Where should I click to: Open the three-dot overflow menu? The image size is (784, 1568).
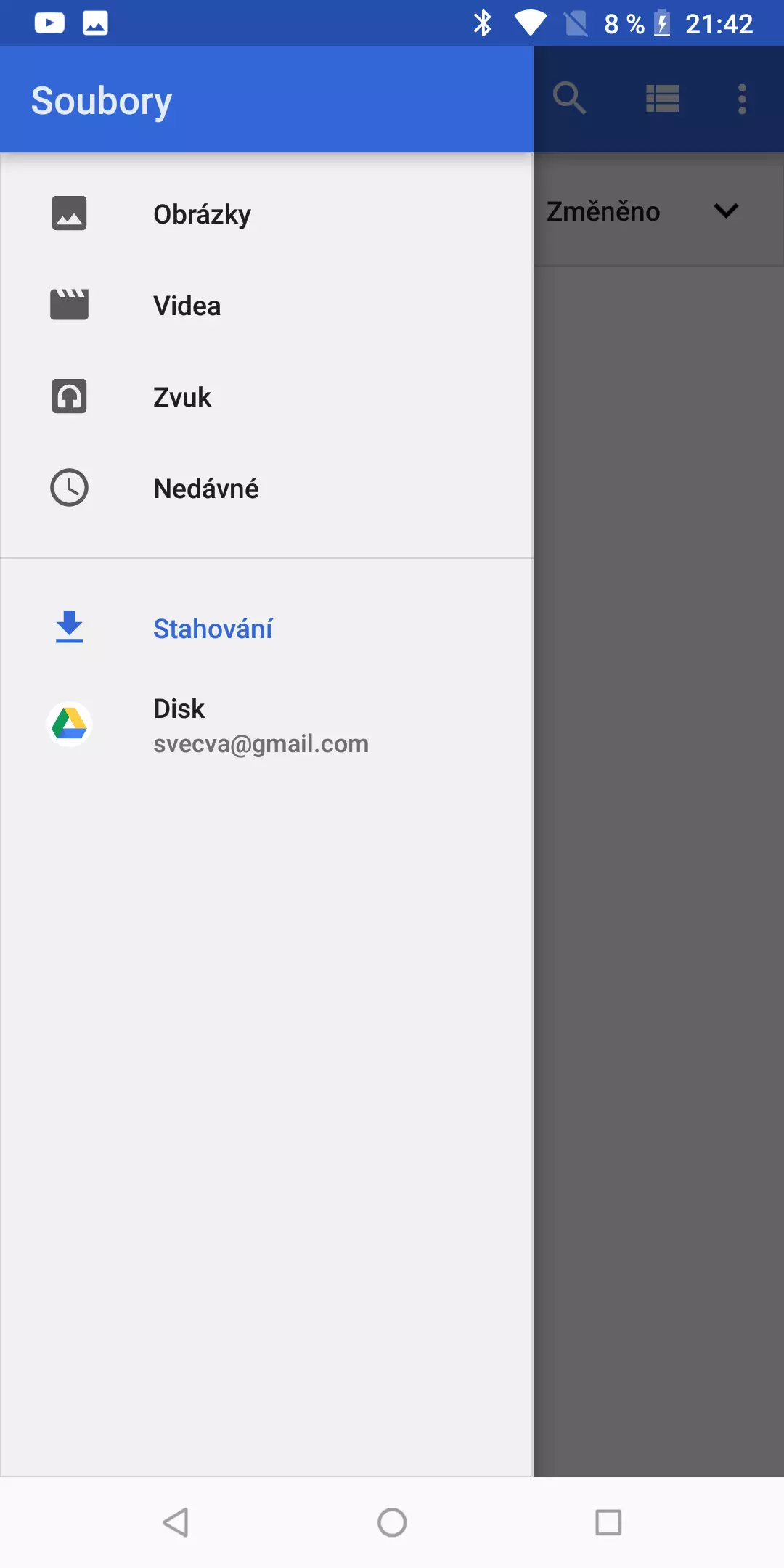742,99
